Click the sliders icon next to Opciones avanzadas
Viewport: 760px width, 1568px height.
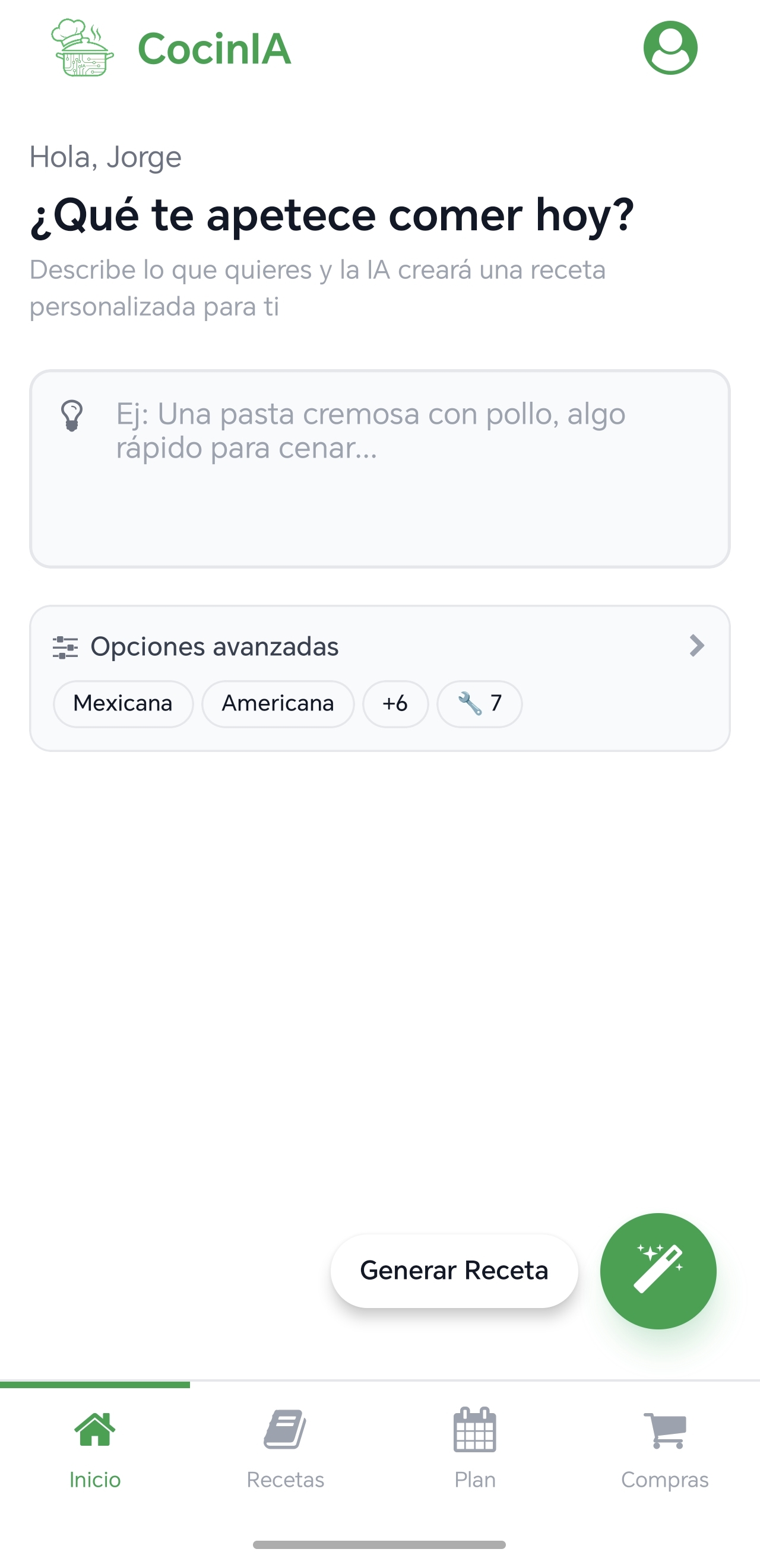pos(65,647)
